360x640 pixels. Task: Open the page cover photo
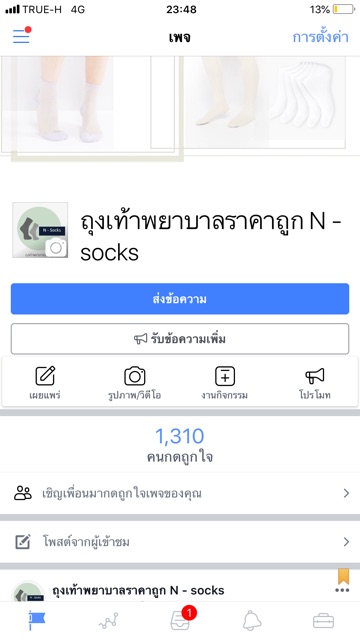pyautogui.click(x=180, y=108)
